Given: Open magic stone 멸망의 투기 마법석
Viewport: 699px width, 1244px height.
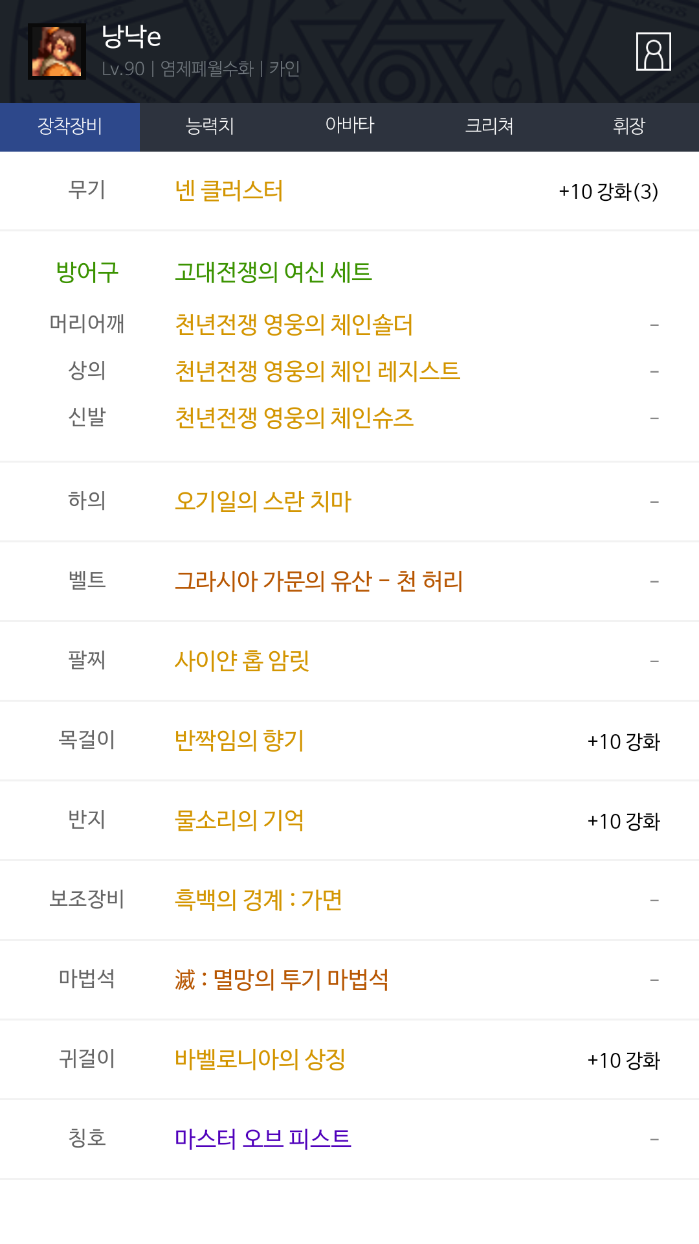Looking at the screenshot, I should point(281,980).
